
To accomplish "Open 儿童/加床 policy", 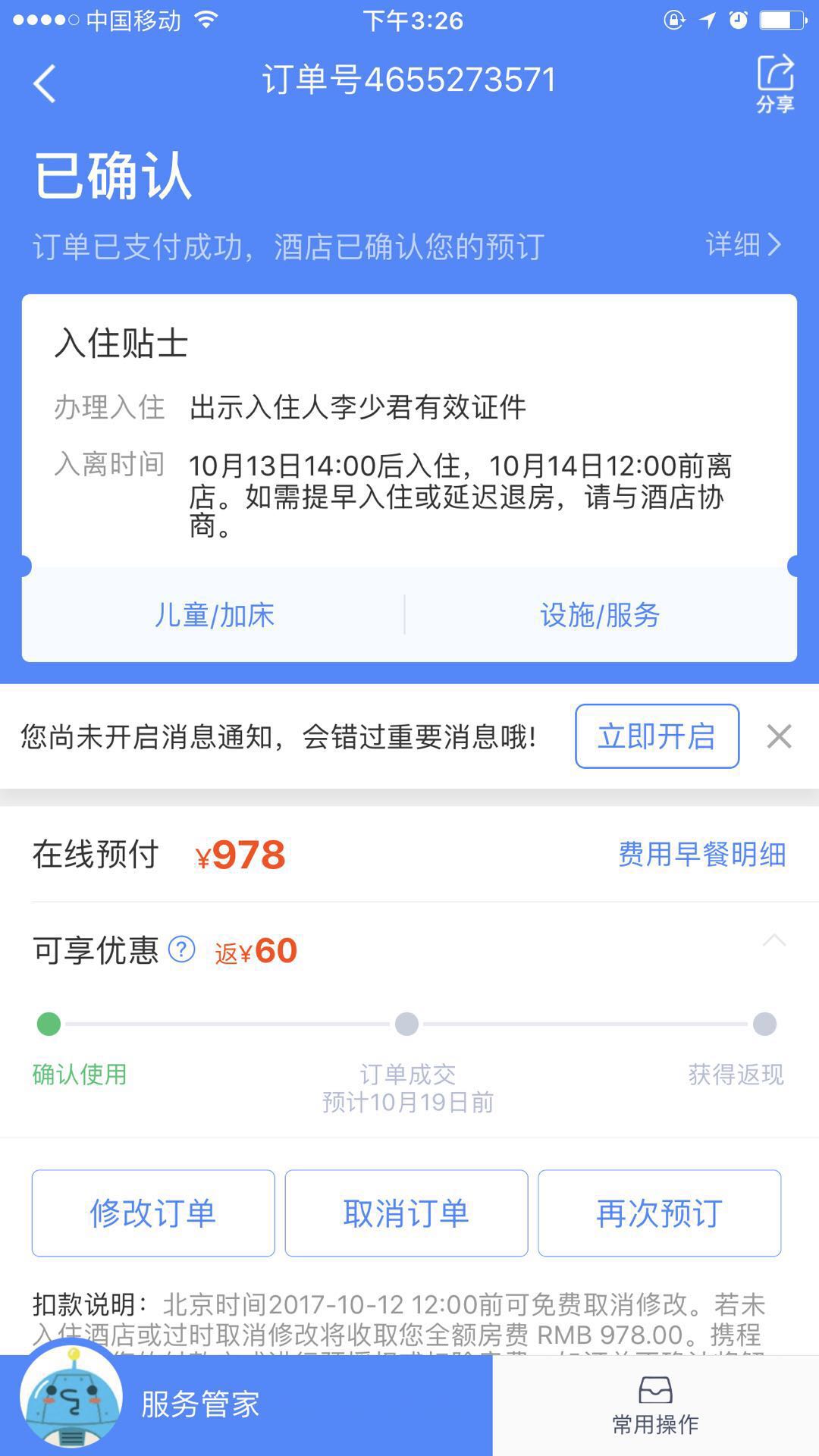I will (x=215, y=615).
